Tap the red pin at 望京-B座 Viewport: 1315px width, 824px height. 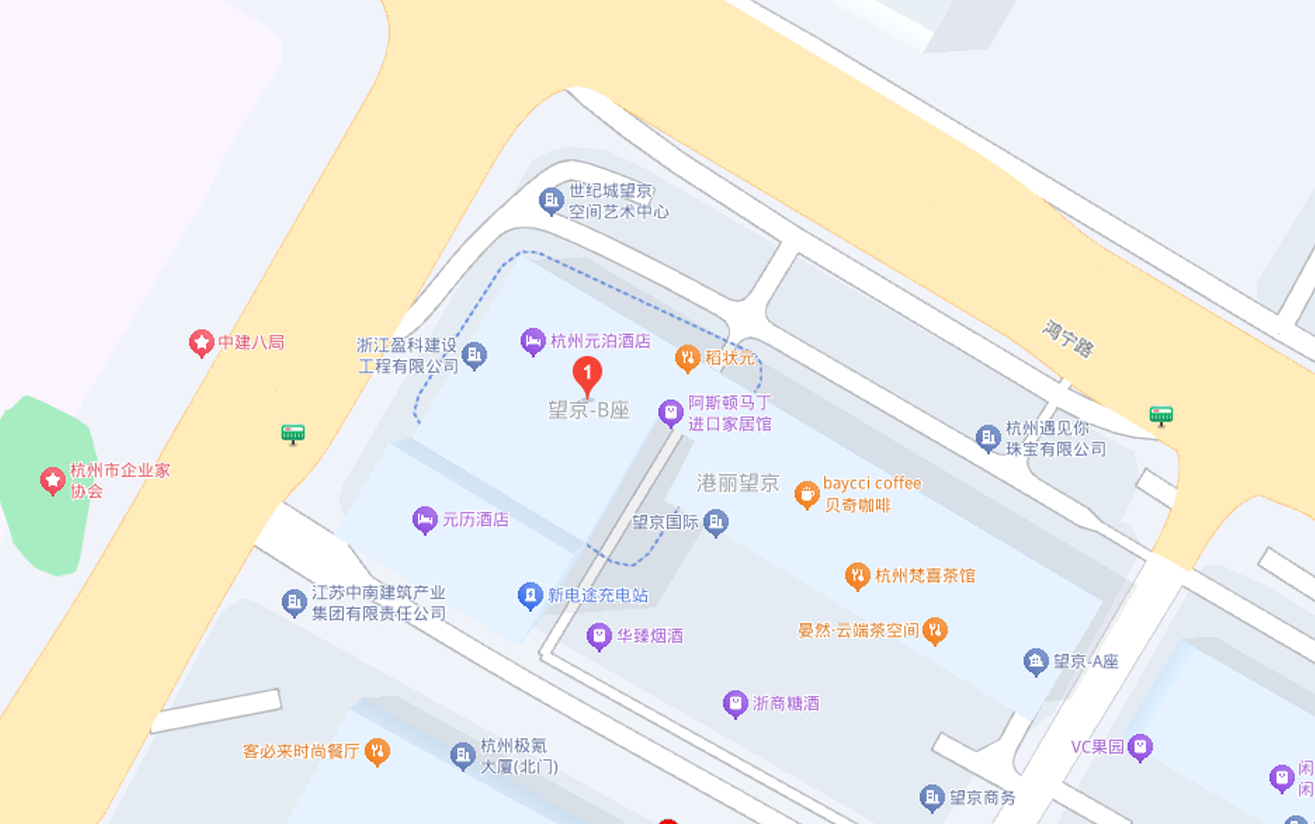tap(587, 377)
